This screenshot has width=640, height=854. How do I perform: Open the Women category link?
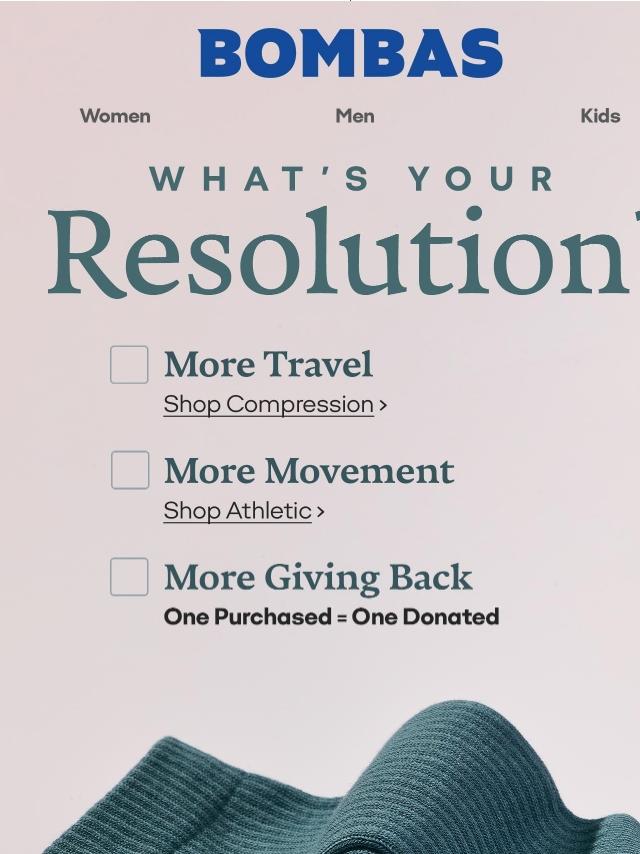coord(115,116)
